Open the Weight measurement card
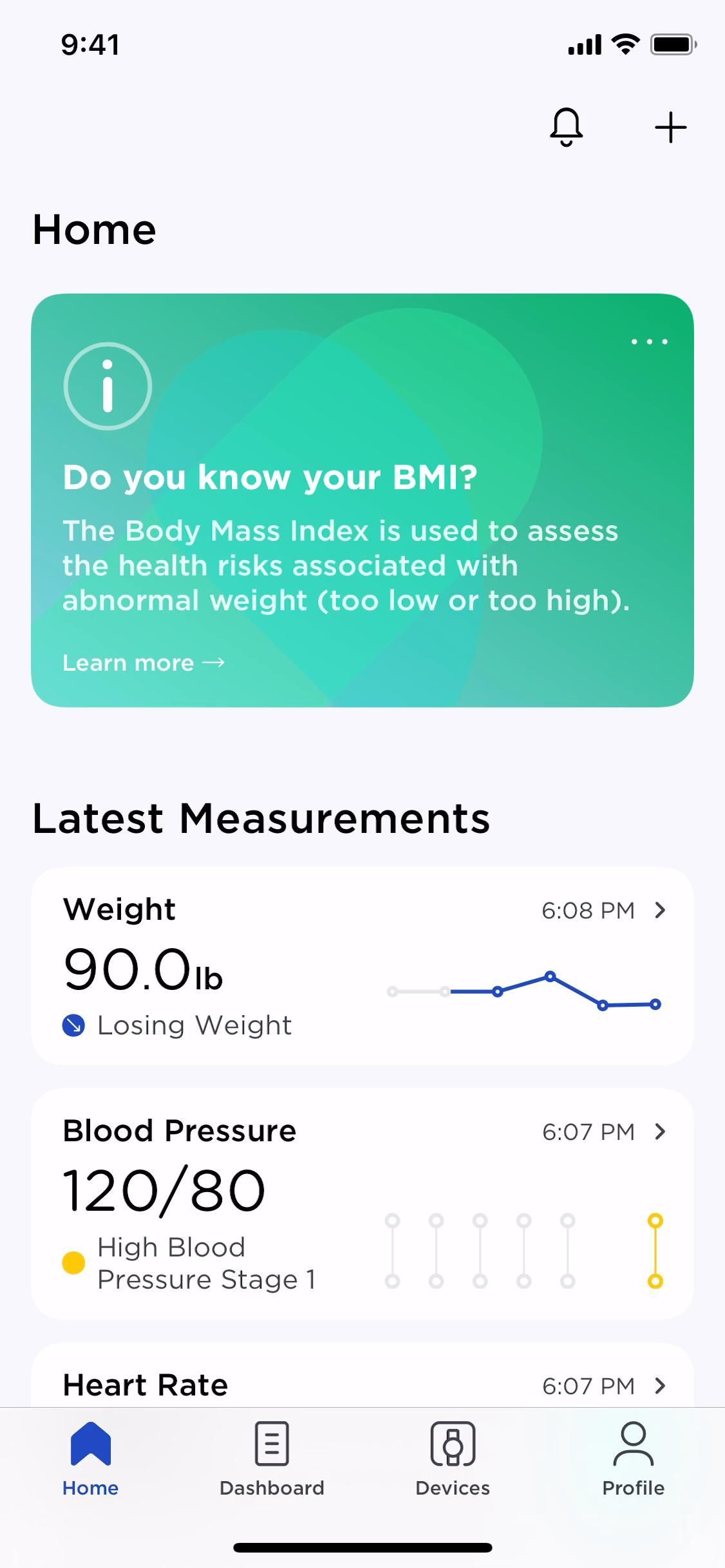Image resolution: width=725 pixels, height=1568 pixels. [362, 966]
